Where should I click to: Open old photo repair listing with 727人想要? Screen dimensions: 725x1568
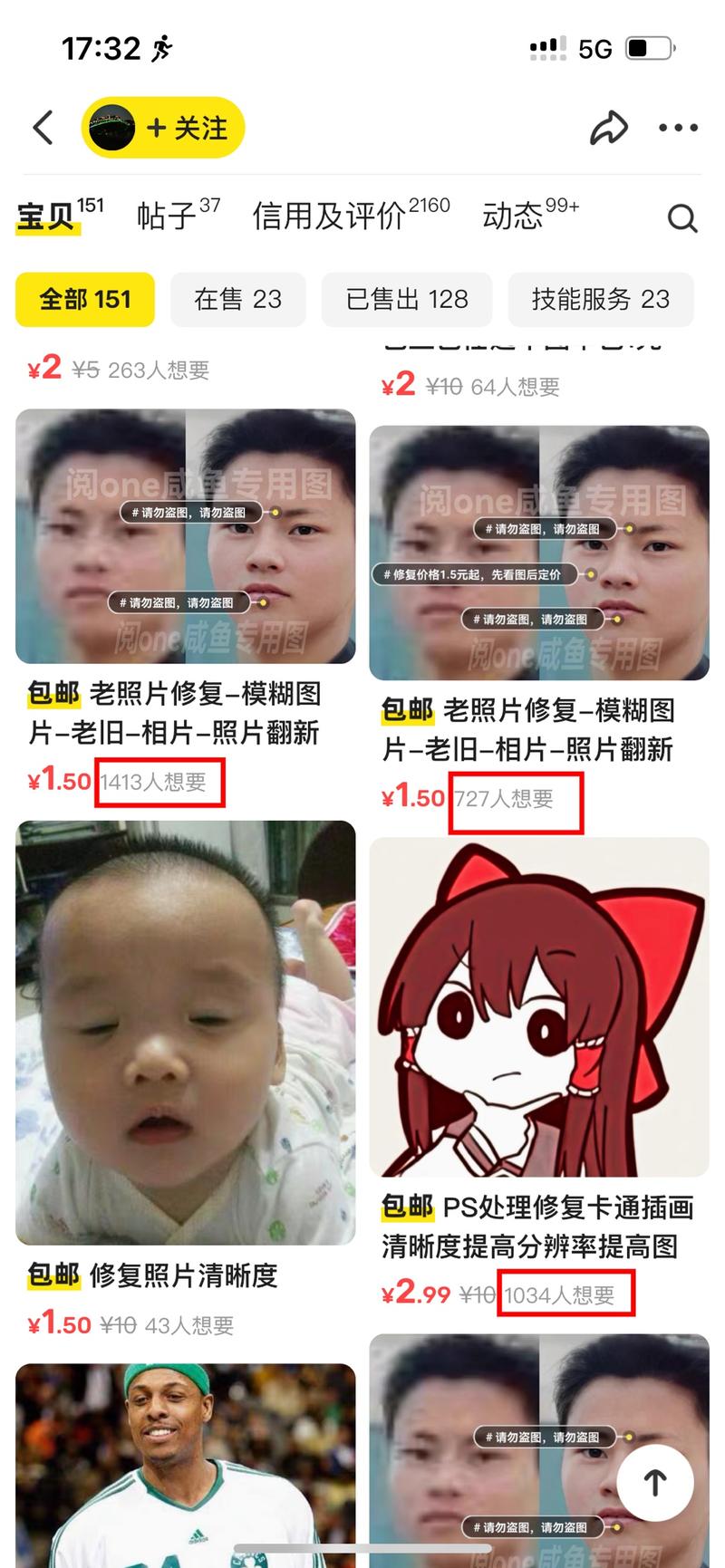(538, 553)
